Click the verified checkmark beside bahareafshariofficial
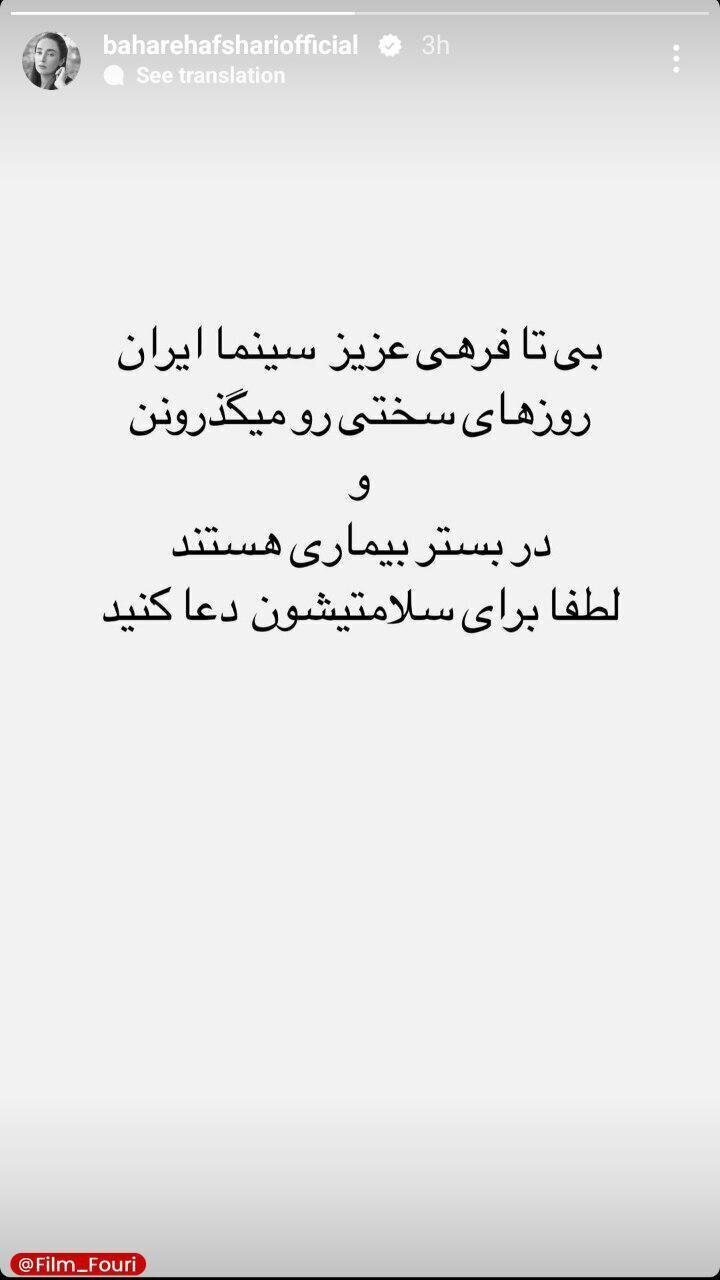720x1280 pixels. point(389,45)
